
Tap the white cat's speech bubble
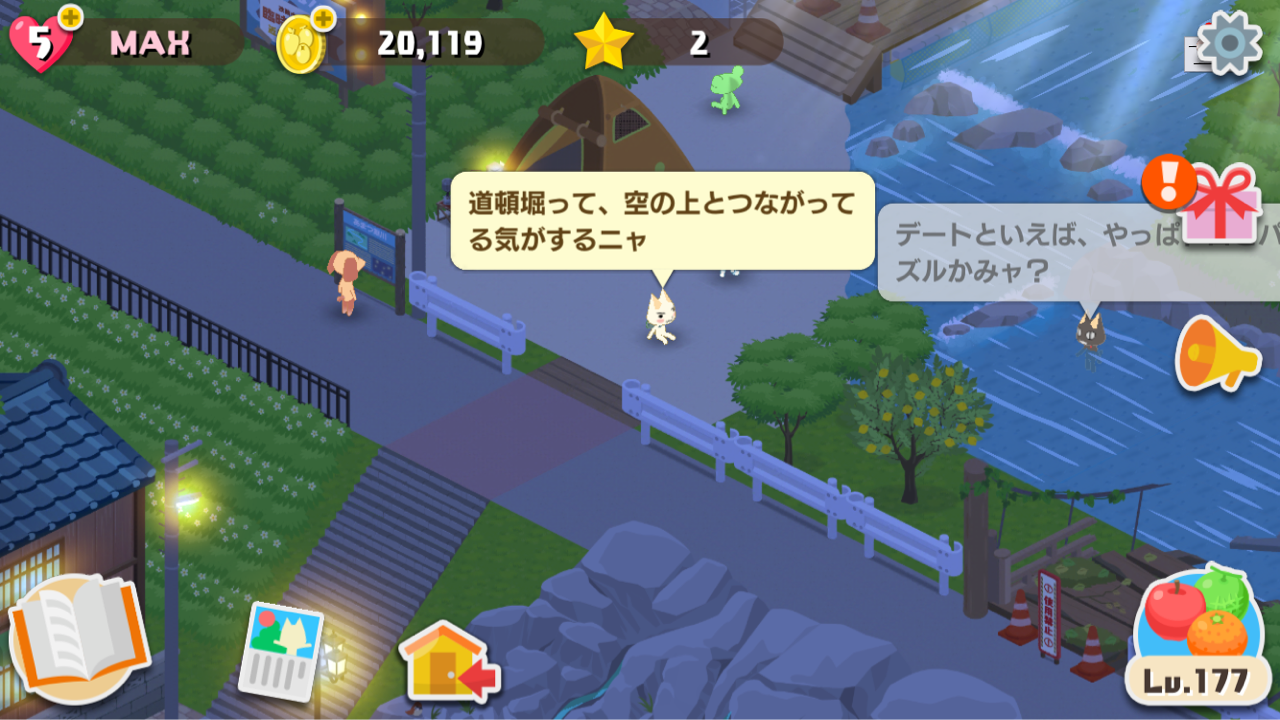pos(661,220)
